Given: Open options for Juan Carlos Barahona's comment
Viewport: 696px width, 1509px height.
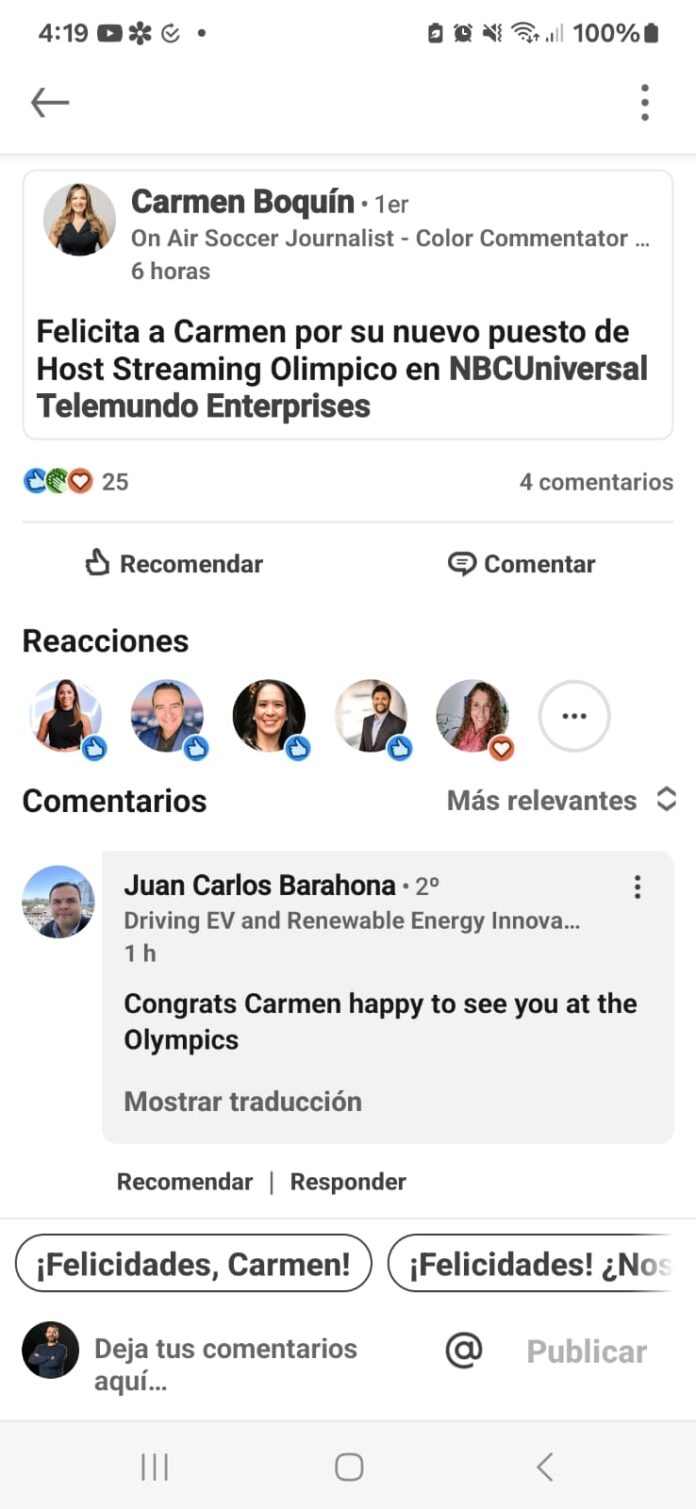Looking at the screenshot, I should tap(637, 887).
